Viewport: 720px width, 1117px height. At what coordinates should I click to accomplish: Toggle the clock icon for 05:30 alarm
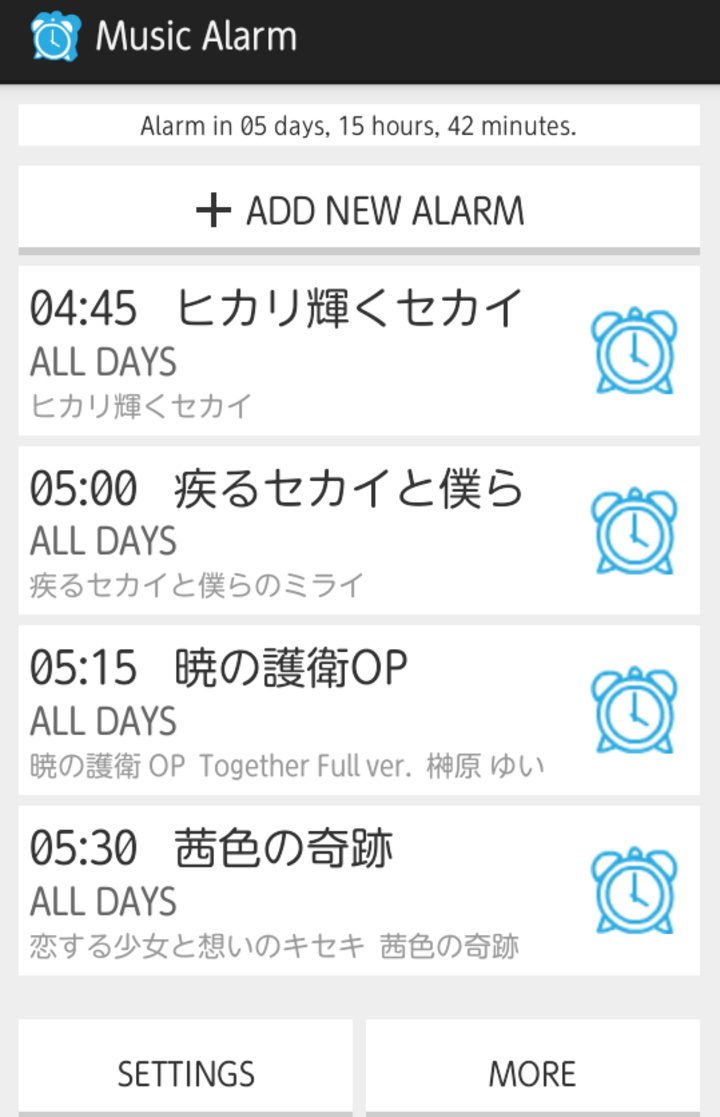[634, 891]
